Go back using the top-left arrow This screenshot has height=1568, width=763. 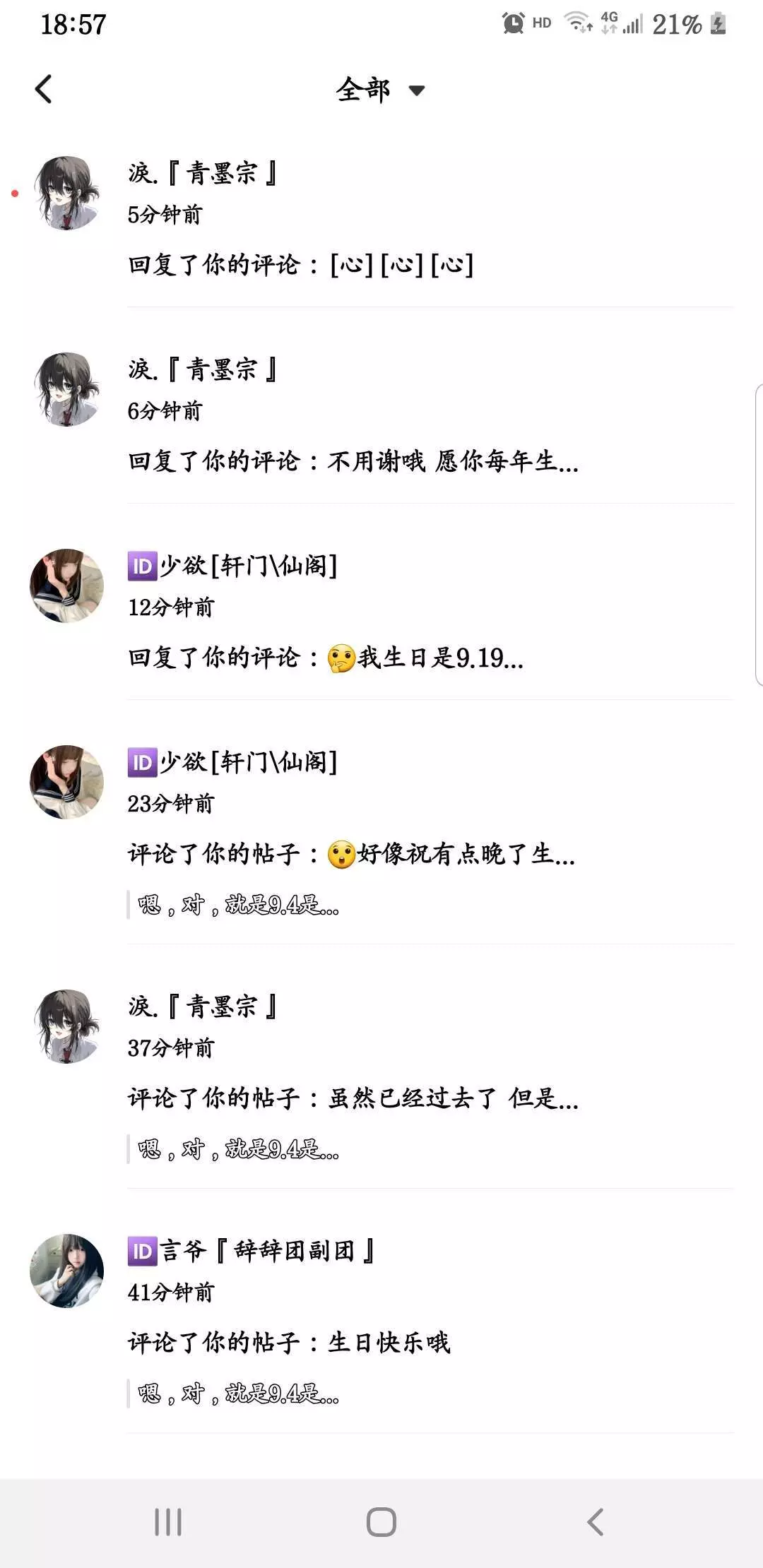pos(44,90)
